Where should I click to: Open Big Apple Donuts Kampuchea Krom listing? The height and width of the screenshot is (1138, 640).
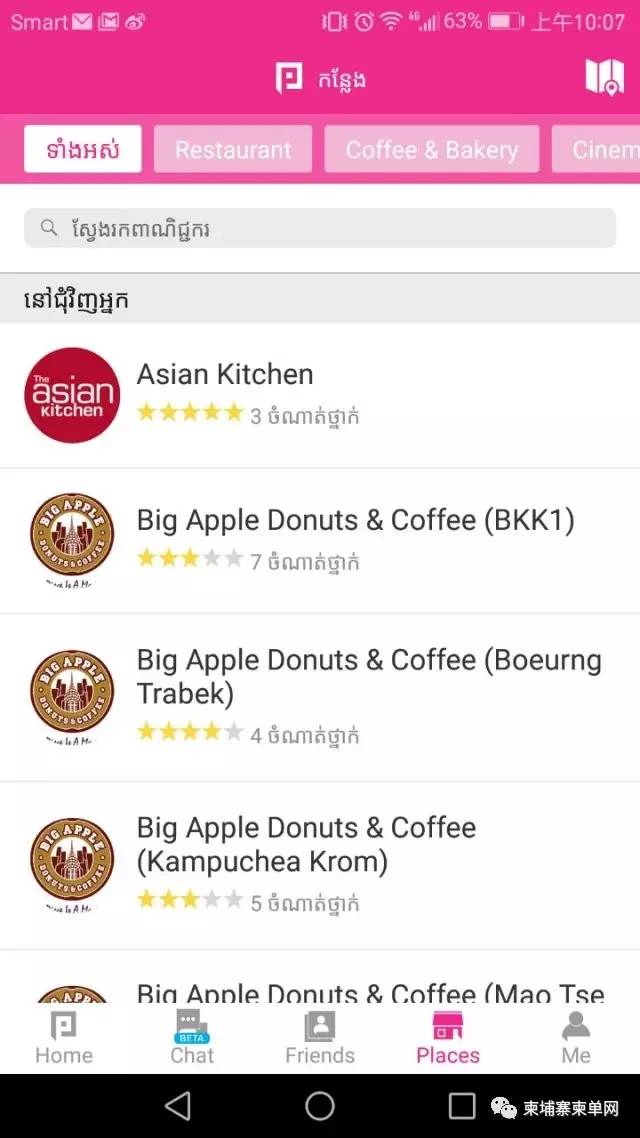[x=320, y=865]
